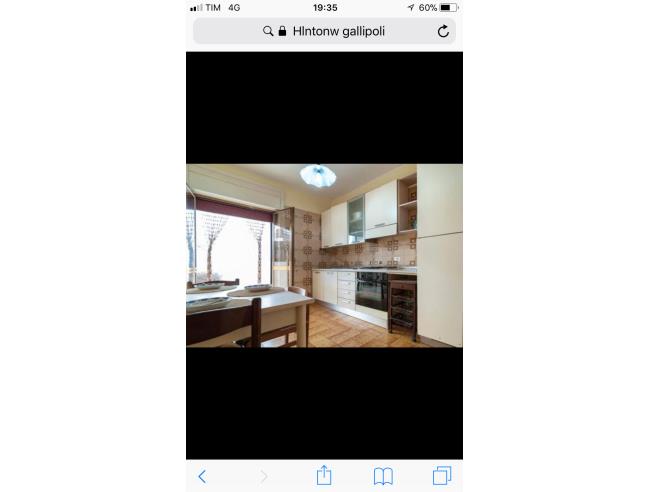Image resolution: width=648 pixels, height=492 pixels.
Task: Open the share sheet
Action: pyautogui.click(x=323, y=475)
